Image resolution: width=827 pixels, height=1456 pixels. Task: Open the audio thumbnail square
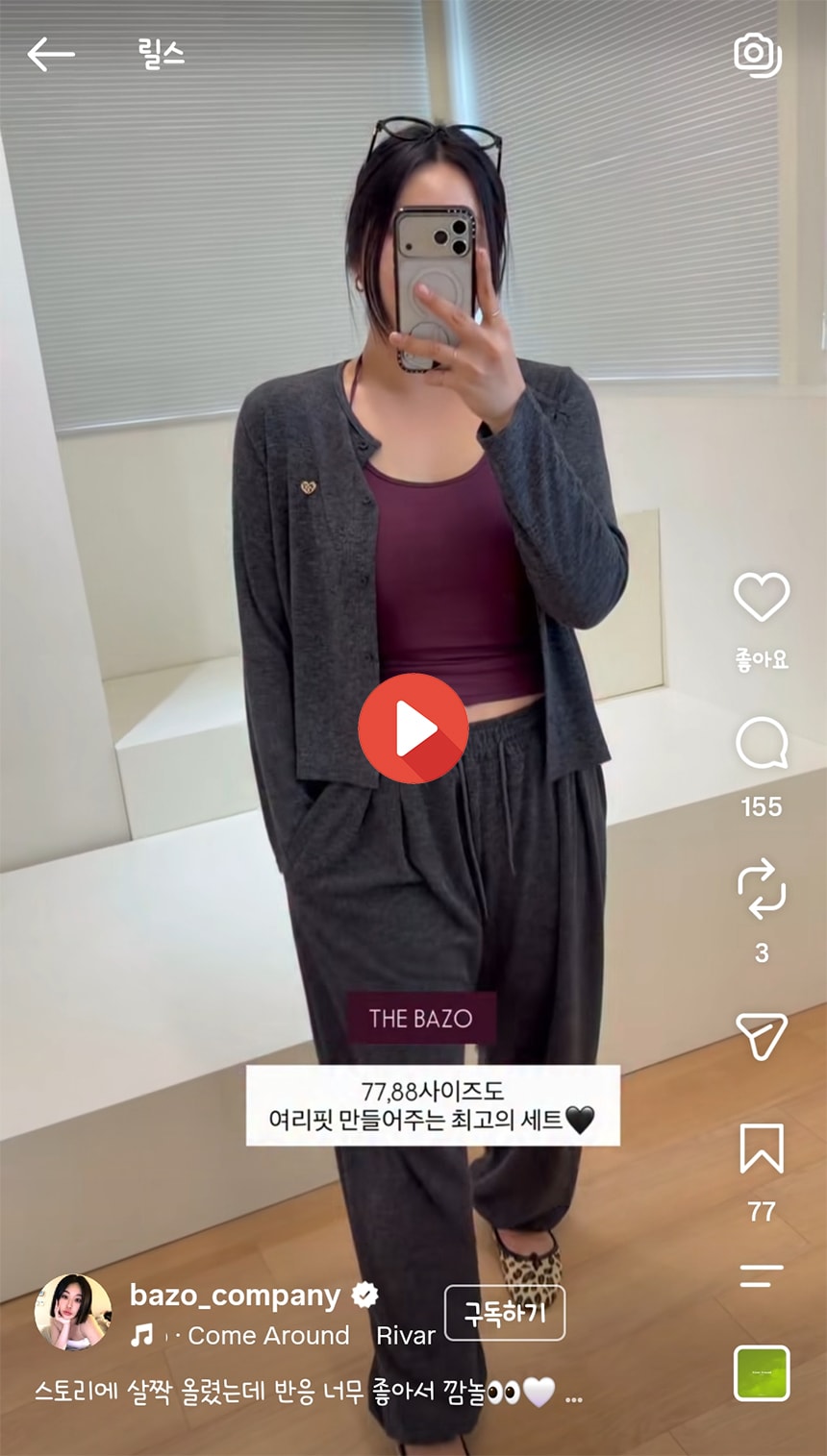pos(762,1373)
